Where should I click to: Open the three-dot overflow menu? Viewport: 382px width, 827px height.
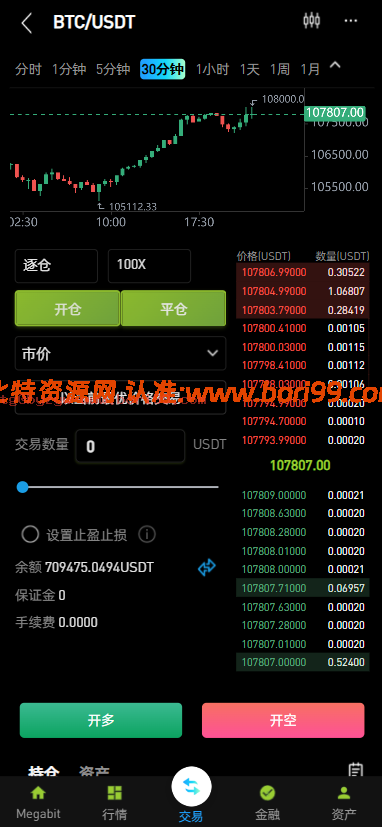(351, 21)
